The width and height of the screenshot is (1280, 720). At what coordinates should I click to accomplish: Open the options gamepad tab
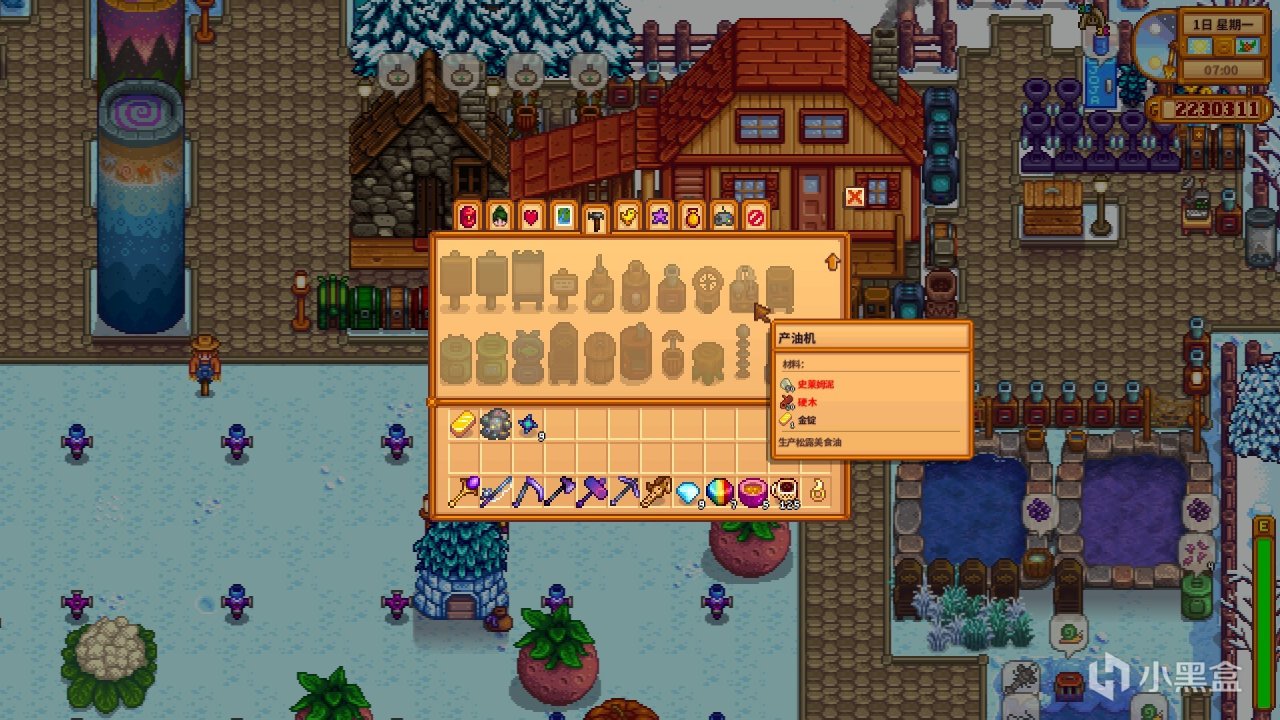coord(724,216)
